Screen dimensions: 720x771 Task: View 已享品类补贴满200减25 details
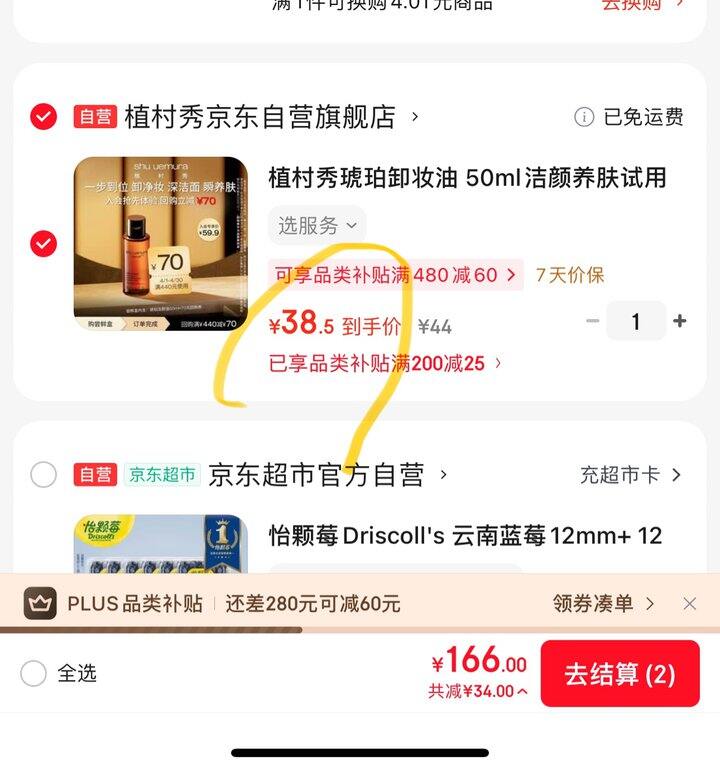(385, 363)
